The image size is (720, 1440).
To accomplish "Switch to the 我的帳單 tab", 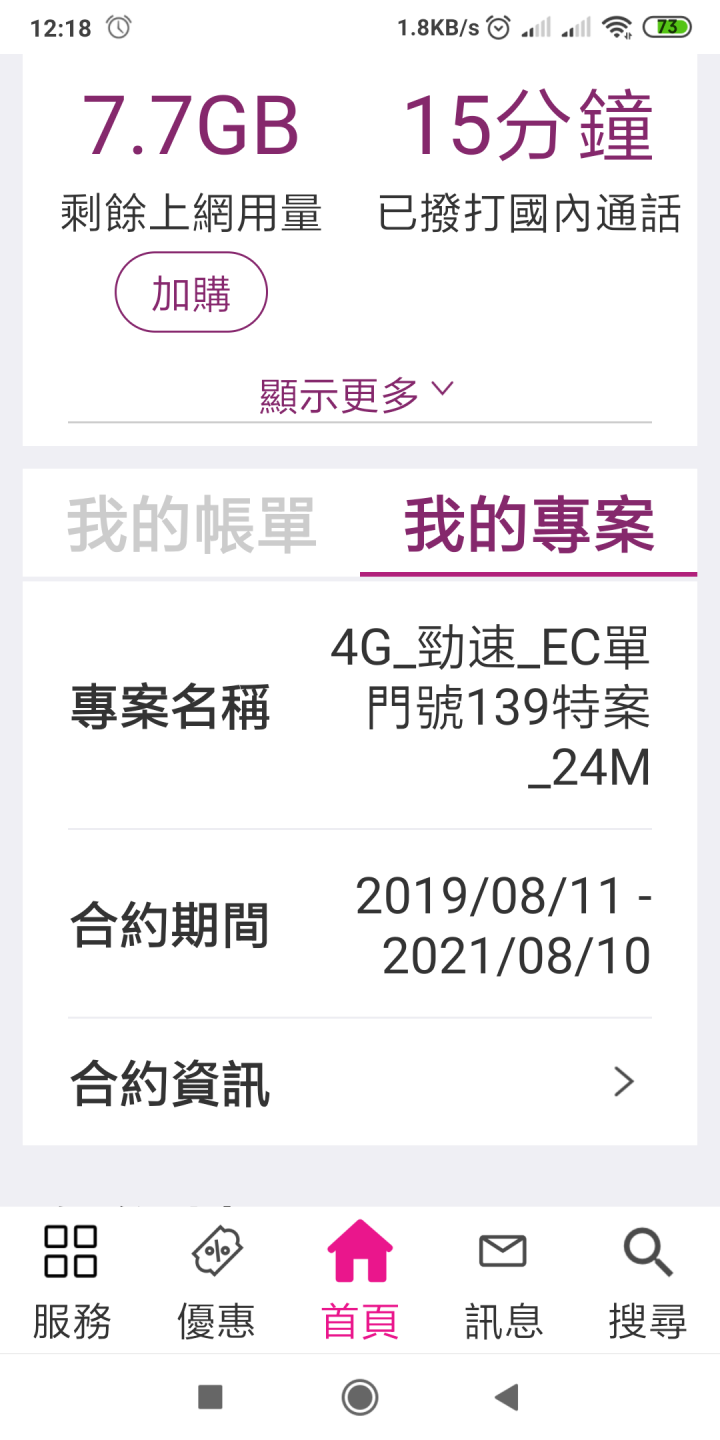I will [x=191, y=527].
